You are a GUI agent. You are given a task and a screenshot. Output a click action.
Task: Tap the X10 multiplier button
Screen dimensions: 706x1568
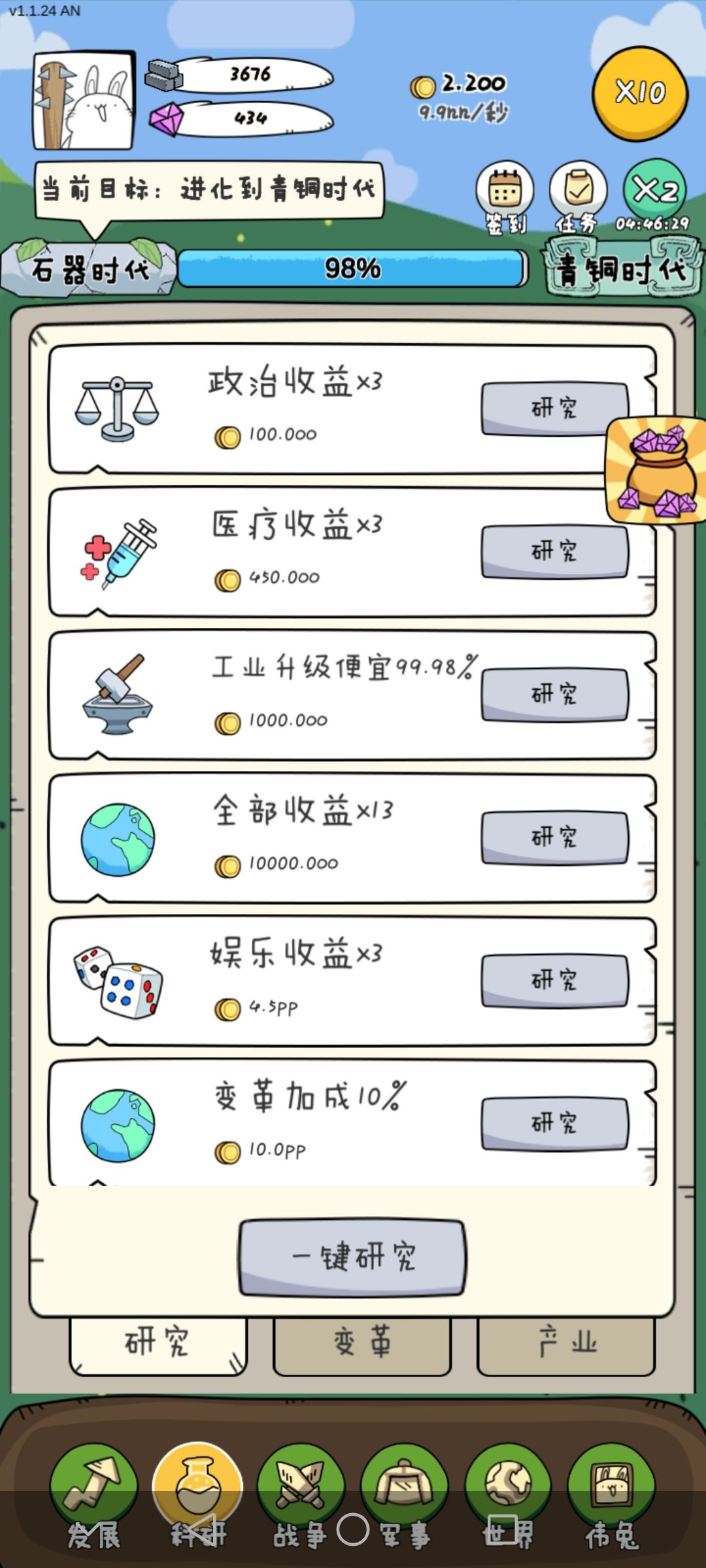point(640,93)
